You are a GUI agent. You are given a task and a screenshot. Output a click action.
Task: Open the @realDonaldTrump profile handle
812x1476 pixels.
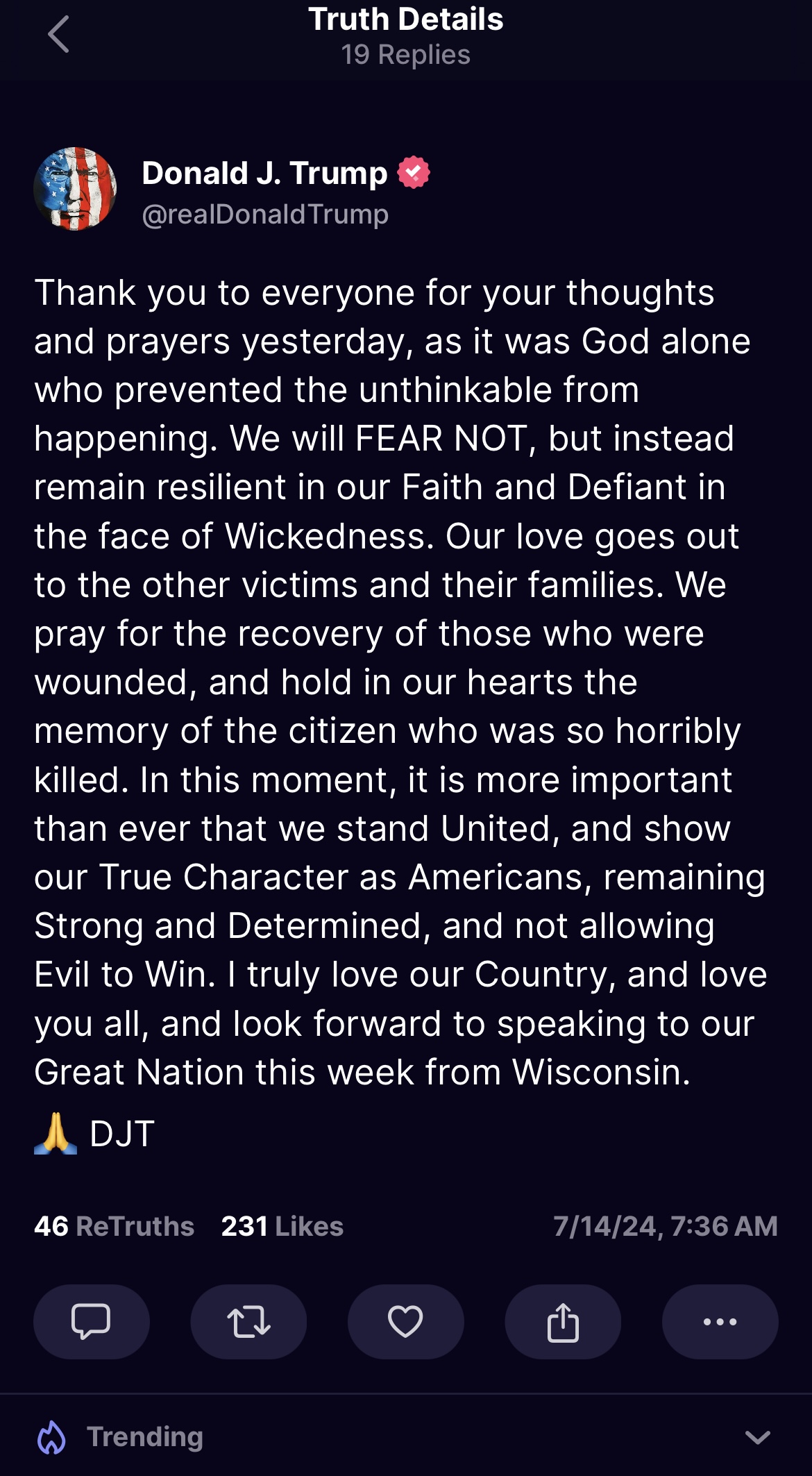[x=265, y=215]
